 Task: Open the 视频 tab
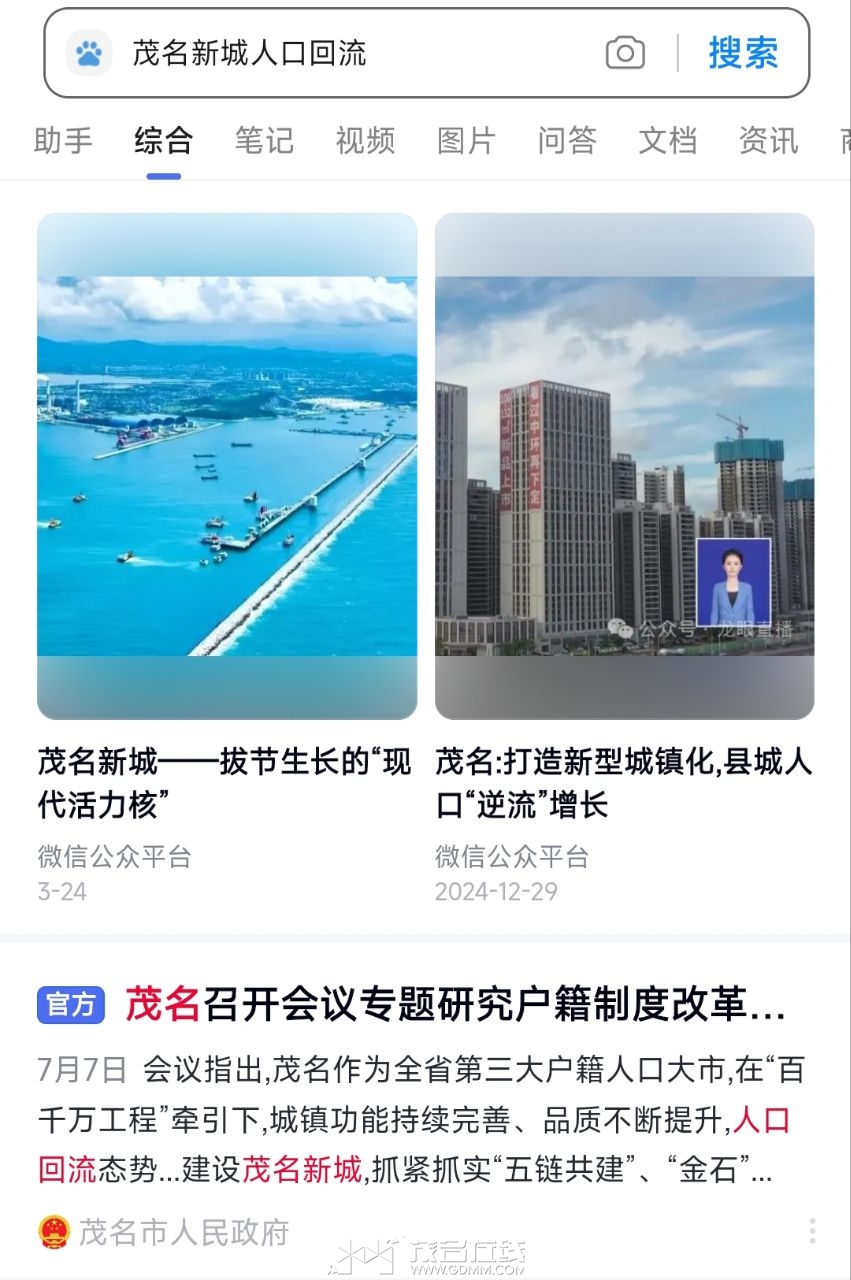click(x=365, y=141)
